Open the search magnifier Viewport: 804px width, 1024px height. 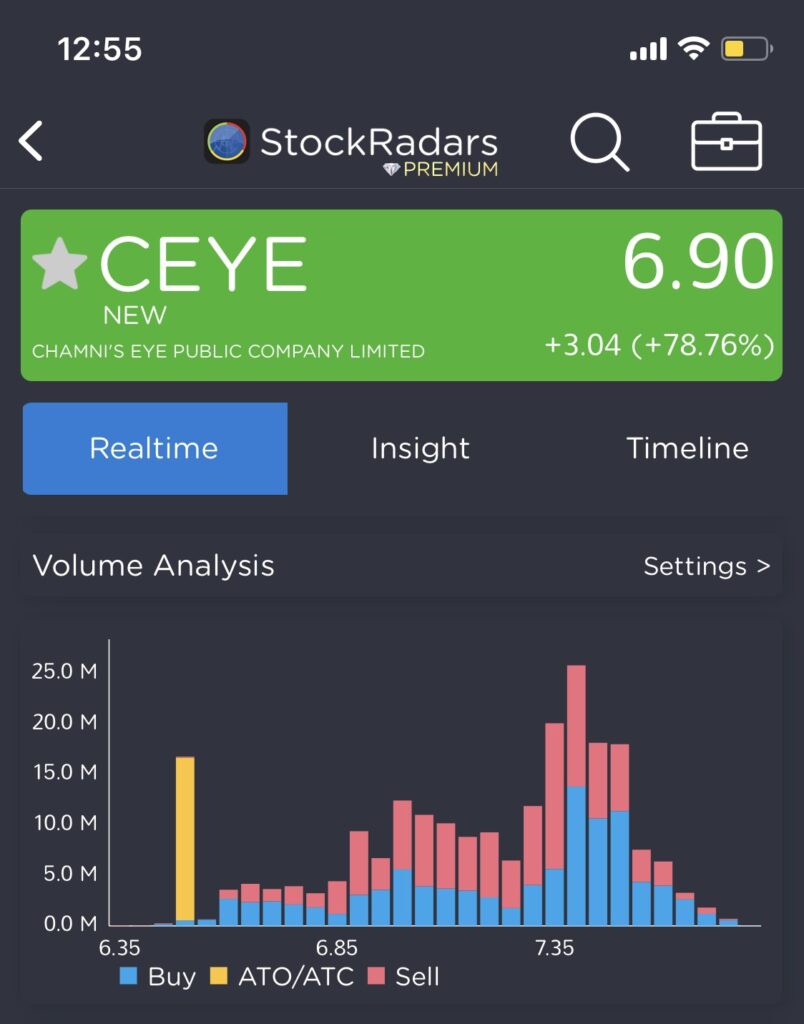pos(599,141)
